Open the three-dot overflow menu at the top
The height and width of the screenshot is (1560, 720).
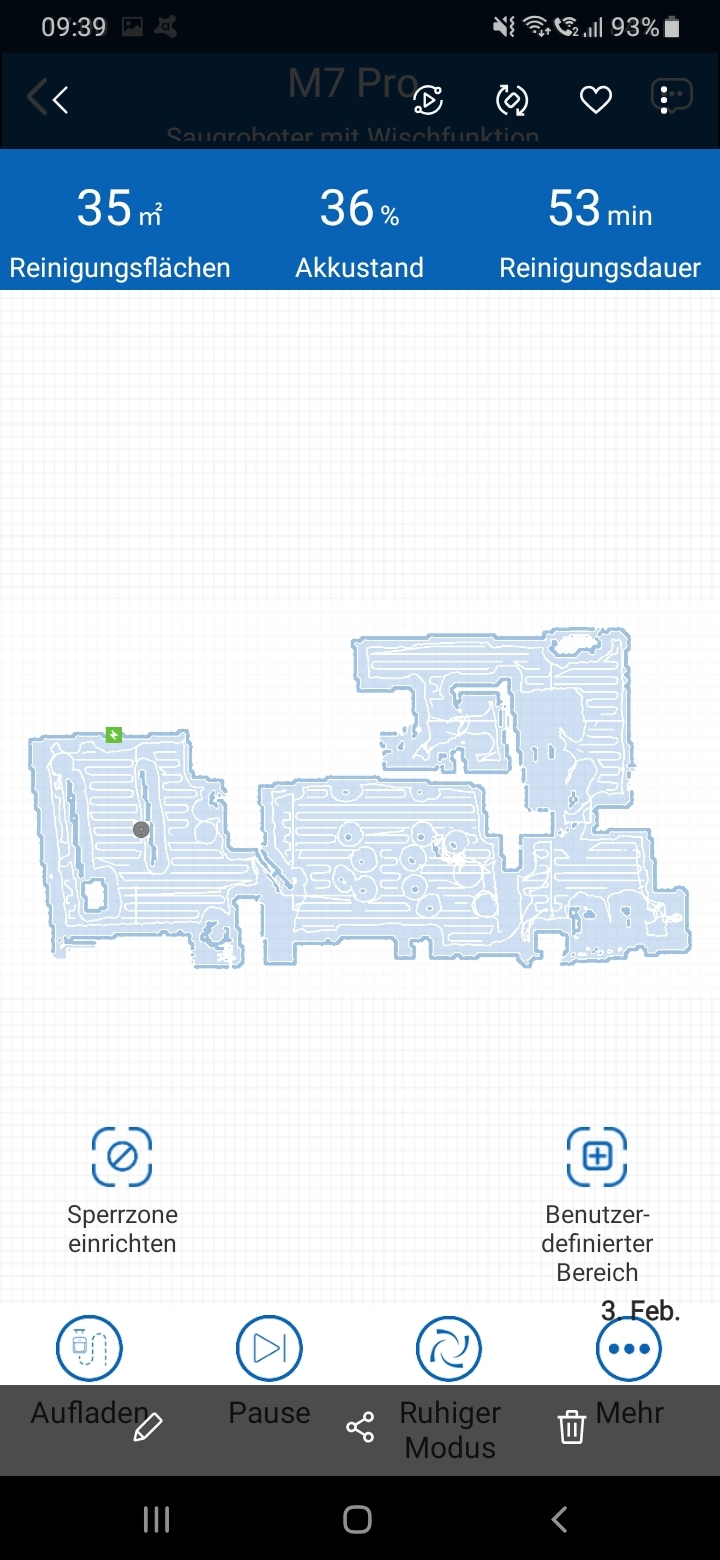tap(671, 98)
